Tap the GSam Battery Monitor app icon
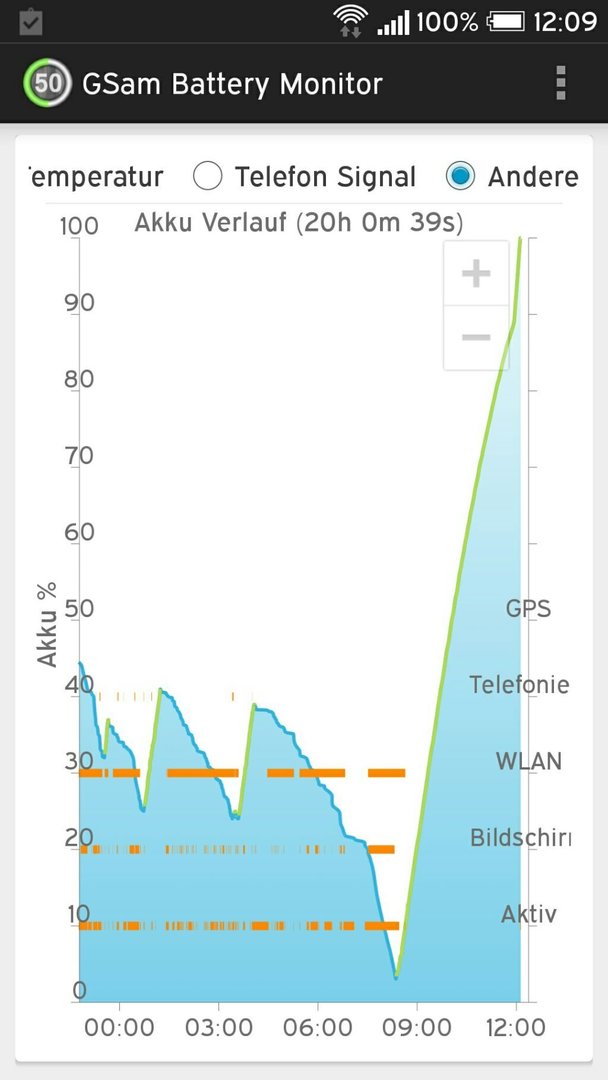Image resolution: width=608 pixels, height=1080 pixels. (x=48, y=83)
